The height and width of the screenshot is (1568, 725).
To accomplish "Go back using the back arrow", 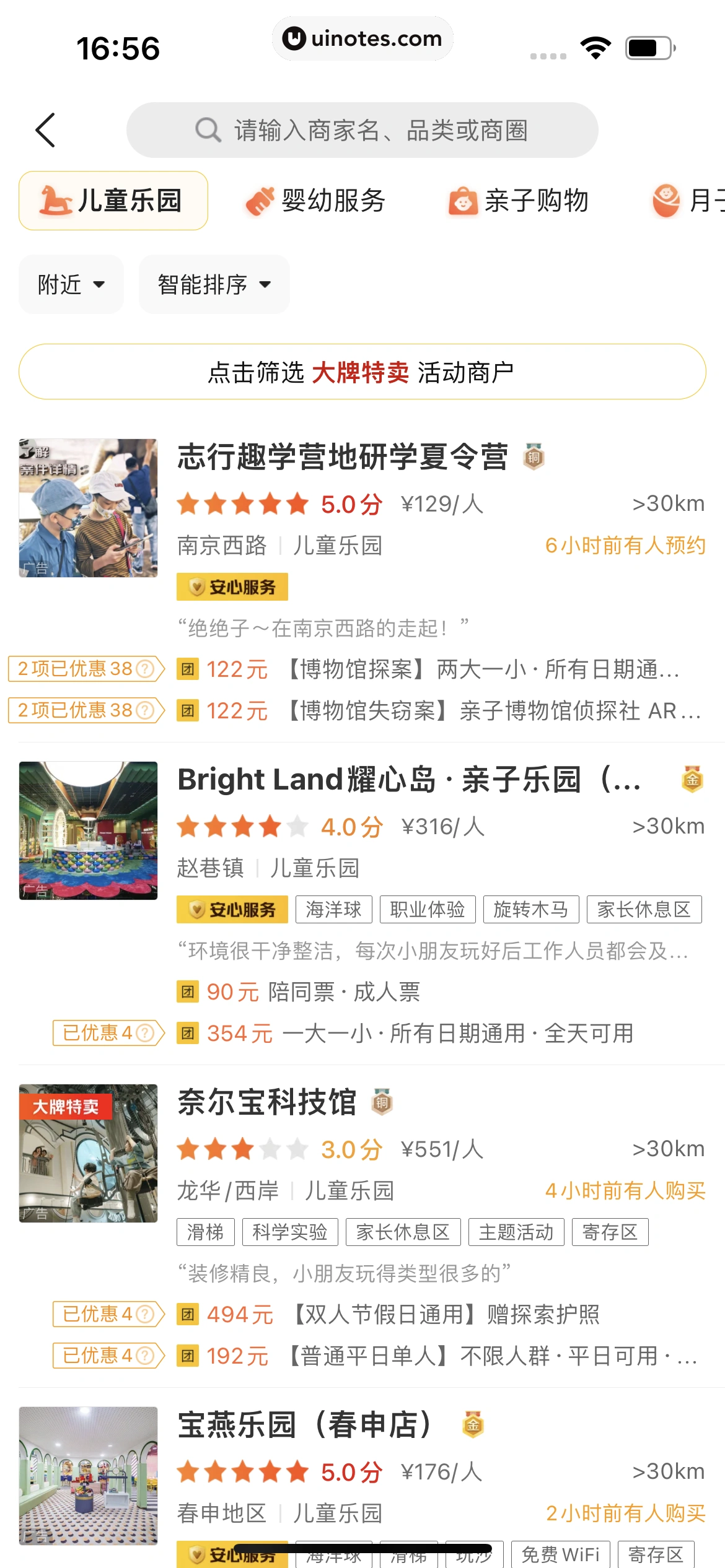I will 46,130.
